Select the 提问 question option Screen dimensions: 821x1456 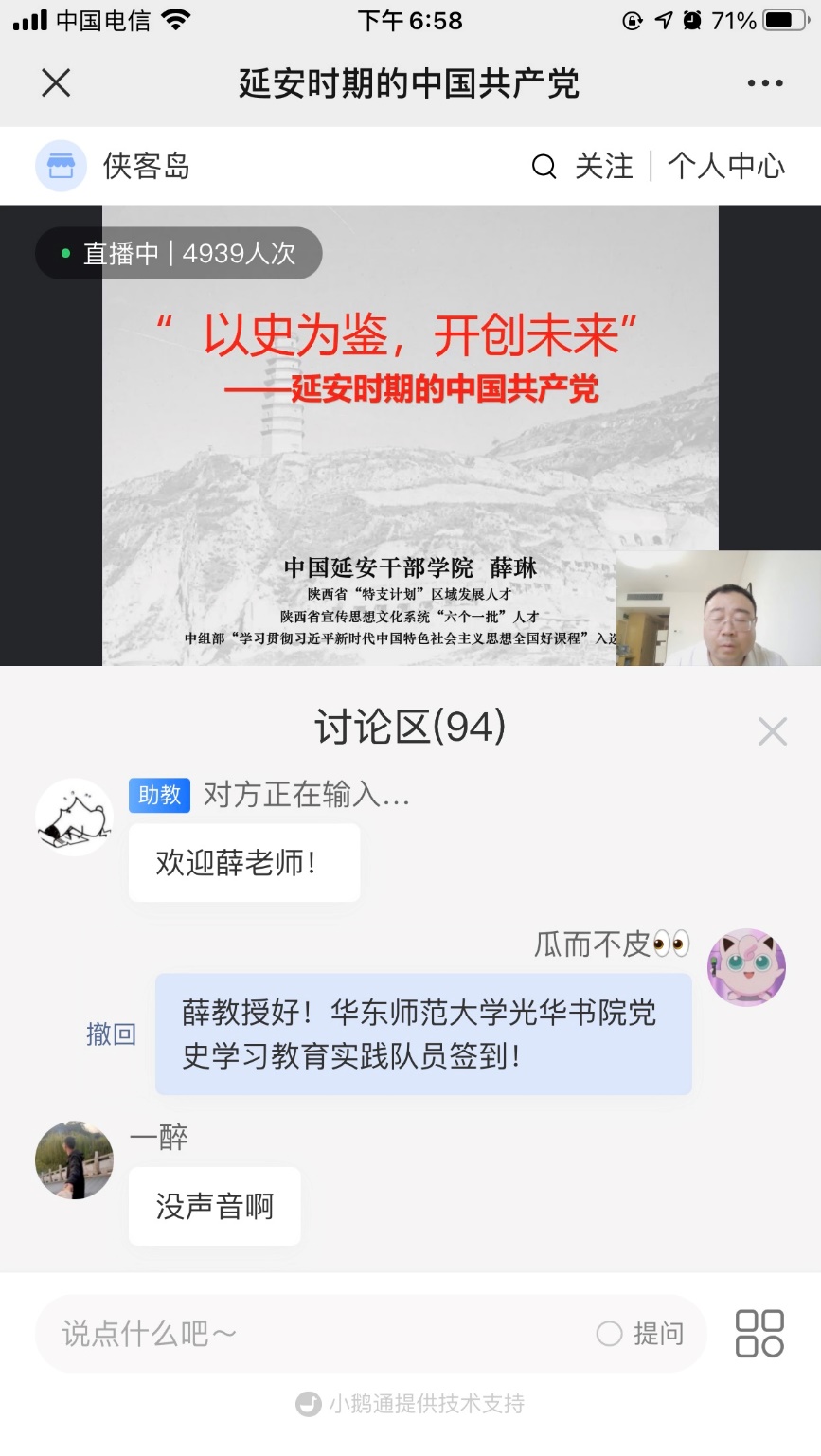tap(641, 1334)
